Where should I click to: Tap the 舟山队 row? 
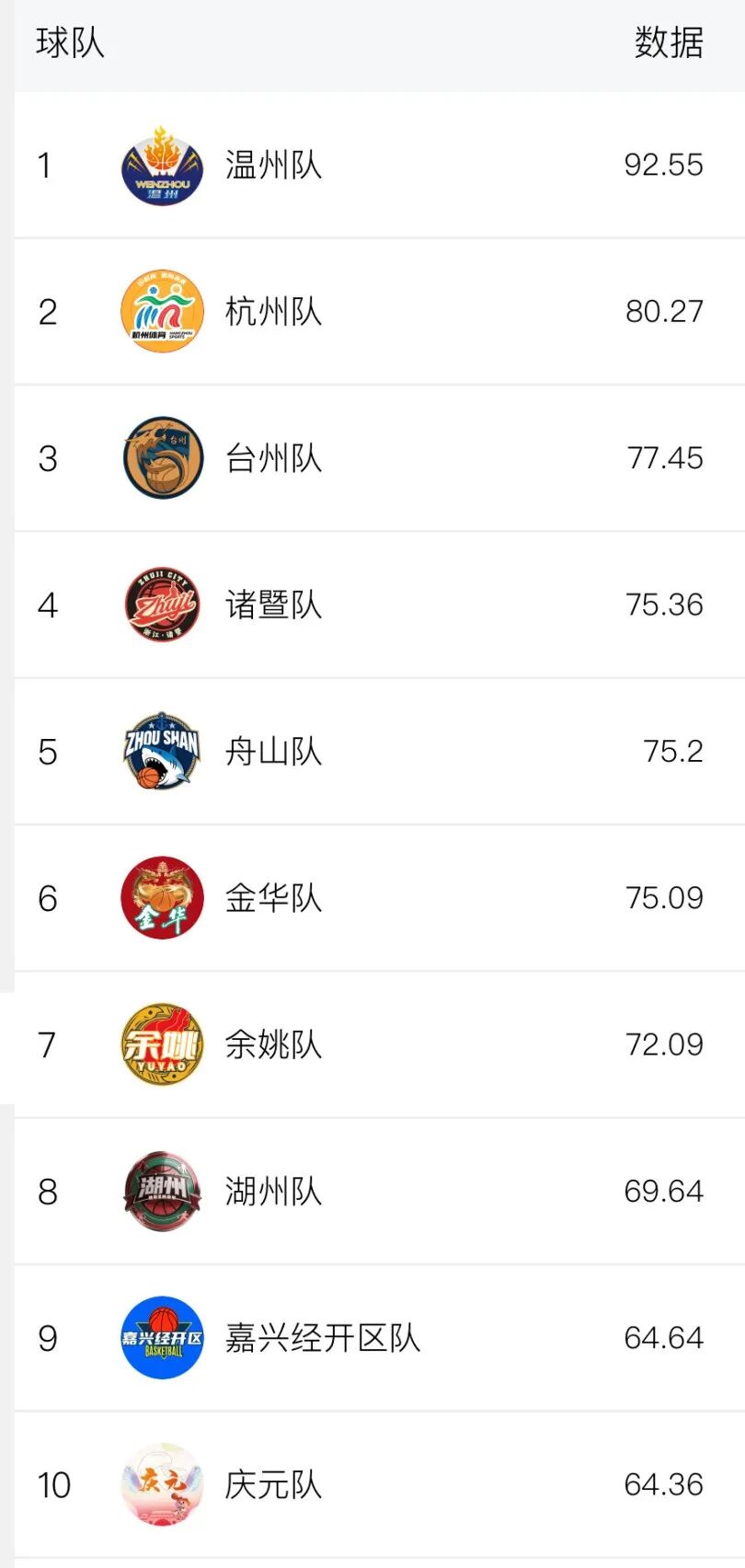tap(274, 752)
